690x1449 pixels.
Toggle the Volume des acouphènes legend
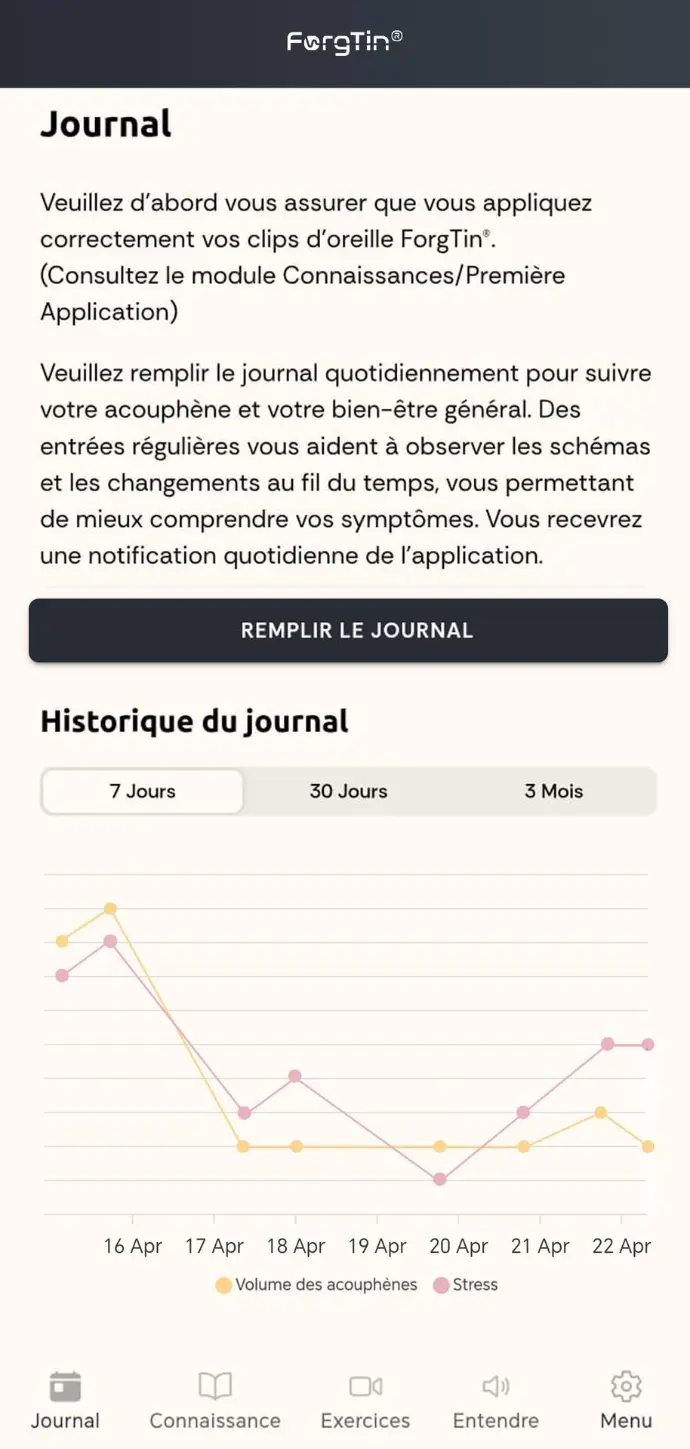click(x=316, y=1285)
